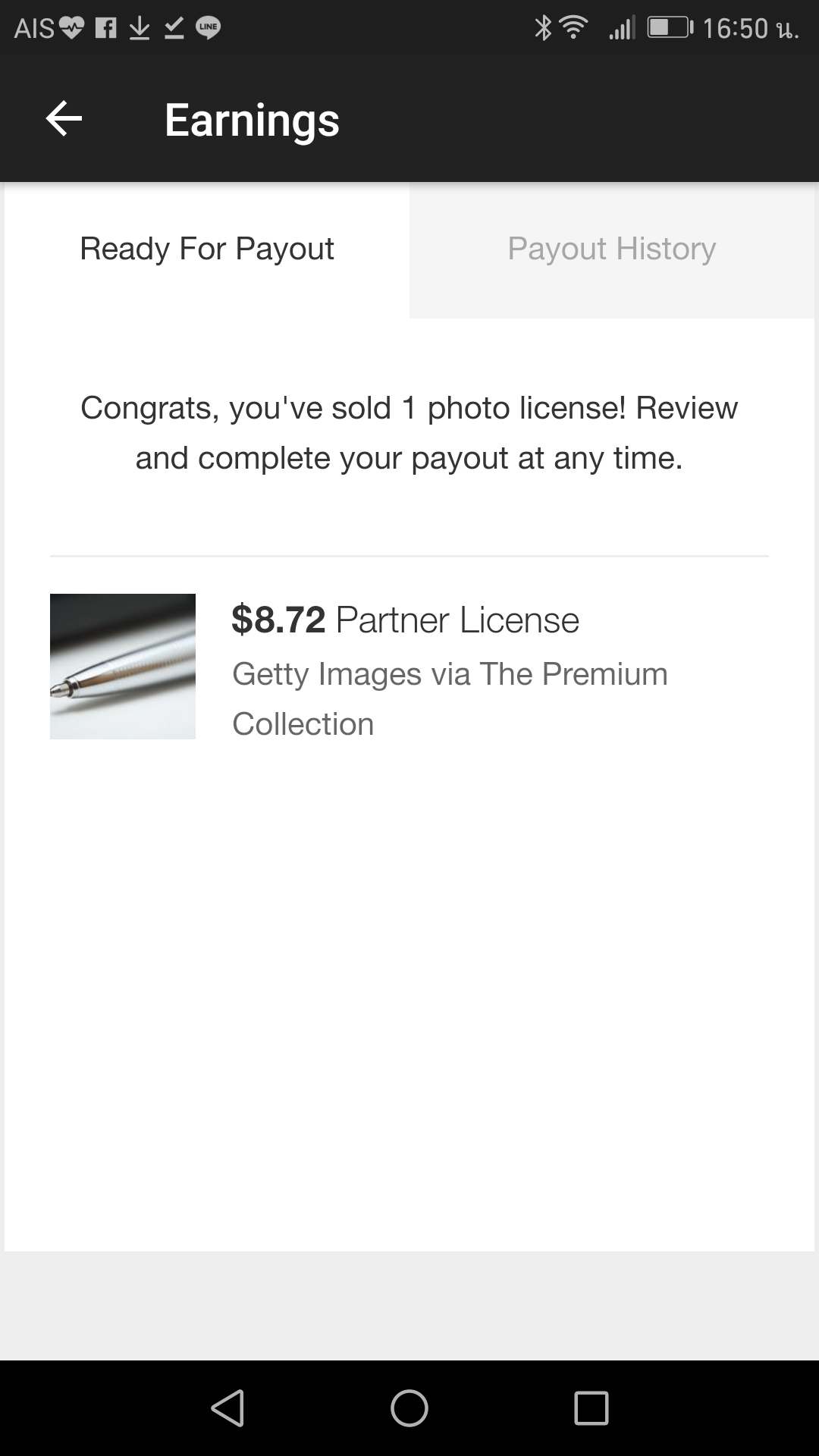
Task: Open the $8.72 Partner License item
Action: 409,666
